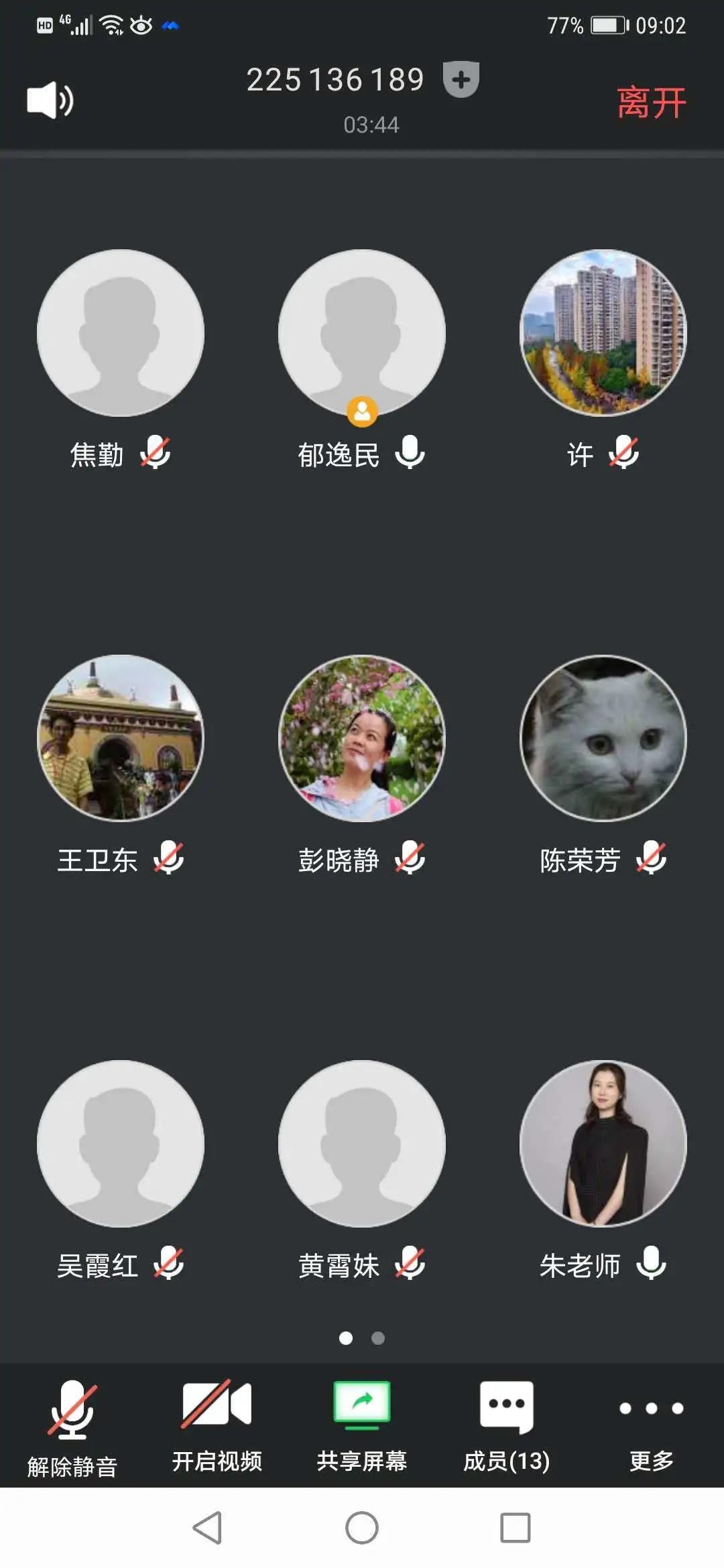Tap 彭晓静's participant tile
724x1568 pixels.
click(362, 738)
